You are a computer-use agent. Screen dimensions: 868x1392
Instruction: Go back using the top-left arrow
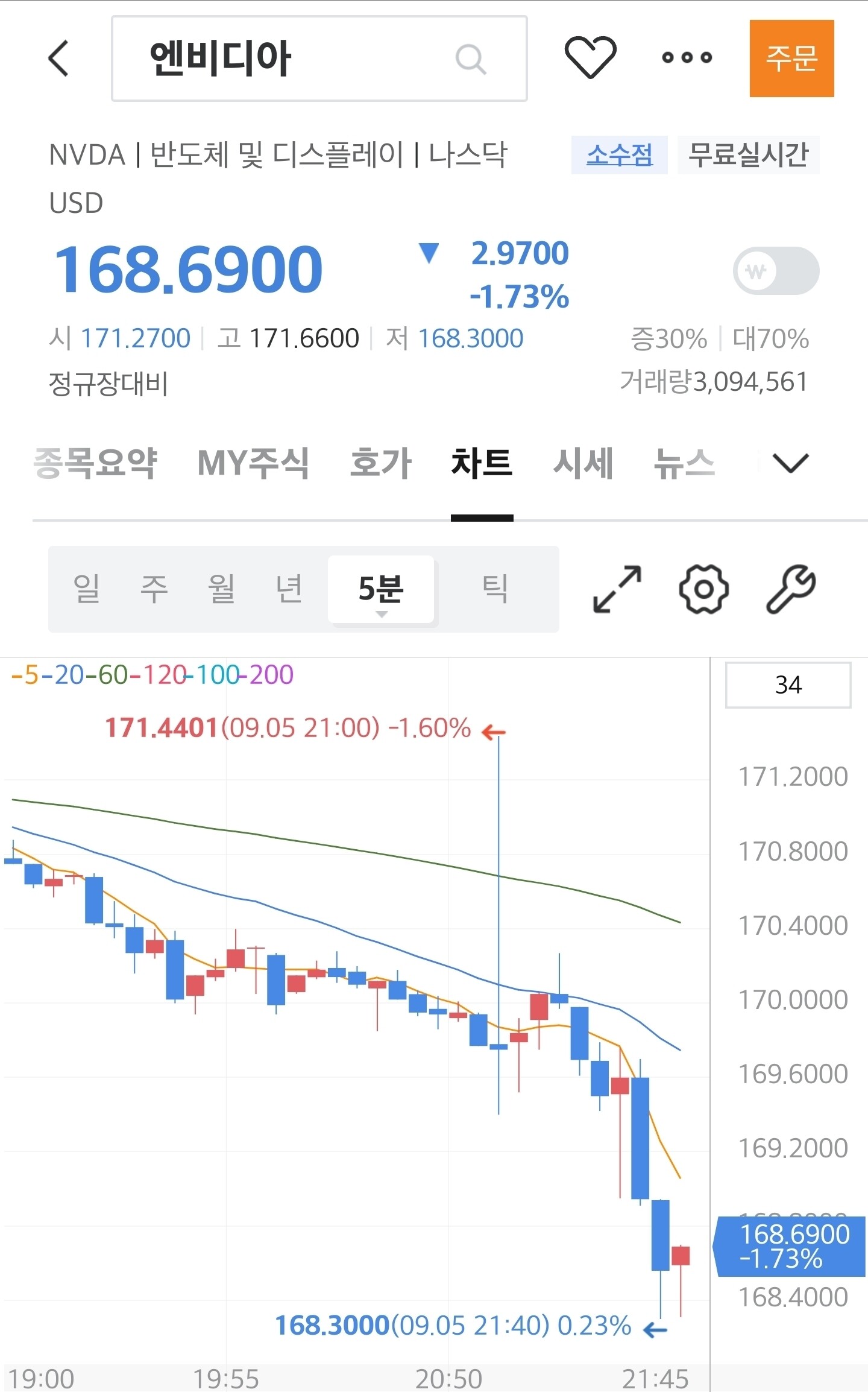[x=58, y=59]
